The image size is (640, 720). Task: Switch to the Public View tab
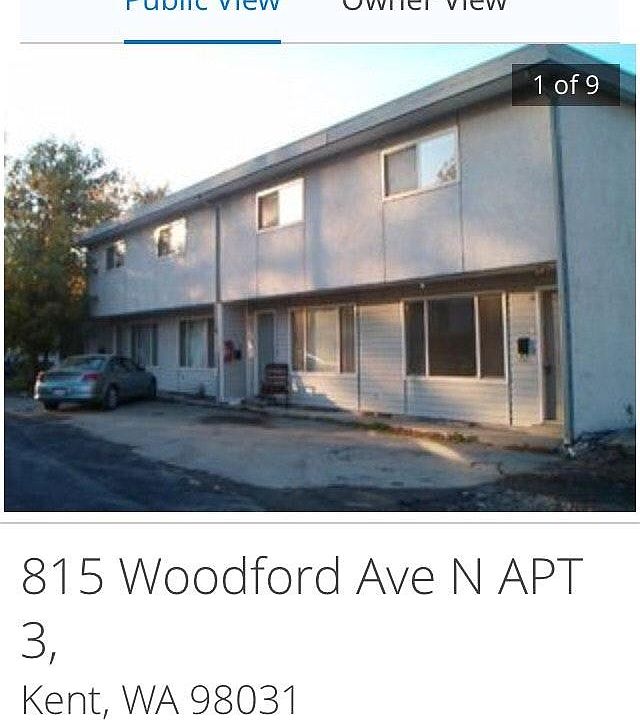point(202,8)
